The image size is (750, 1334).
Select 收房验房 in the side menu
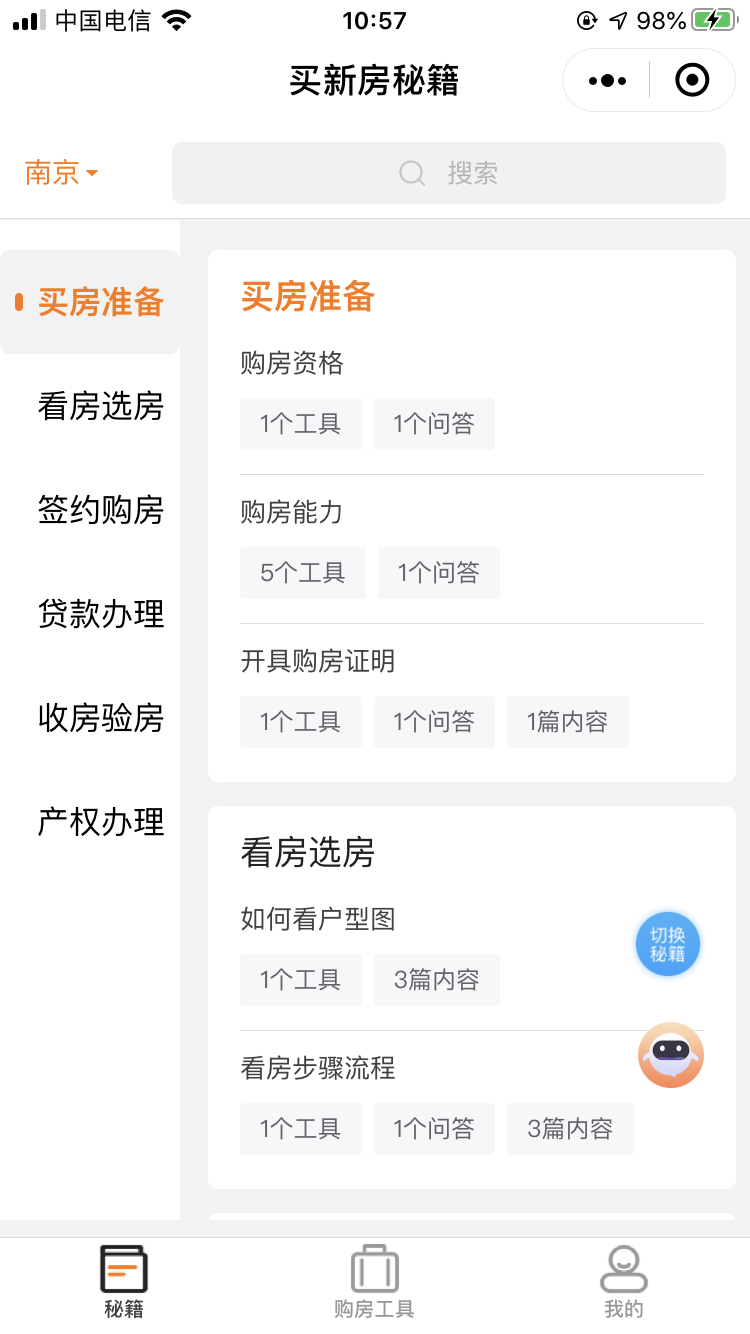pyautogui.click(x=100, y=718)
